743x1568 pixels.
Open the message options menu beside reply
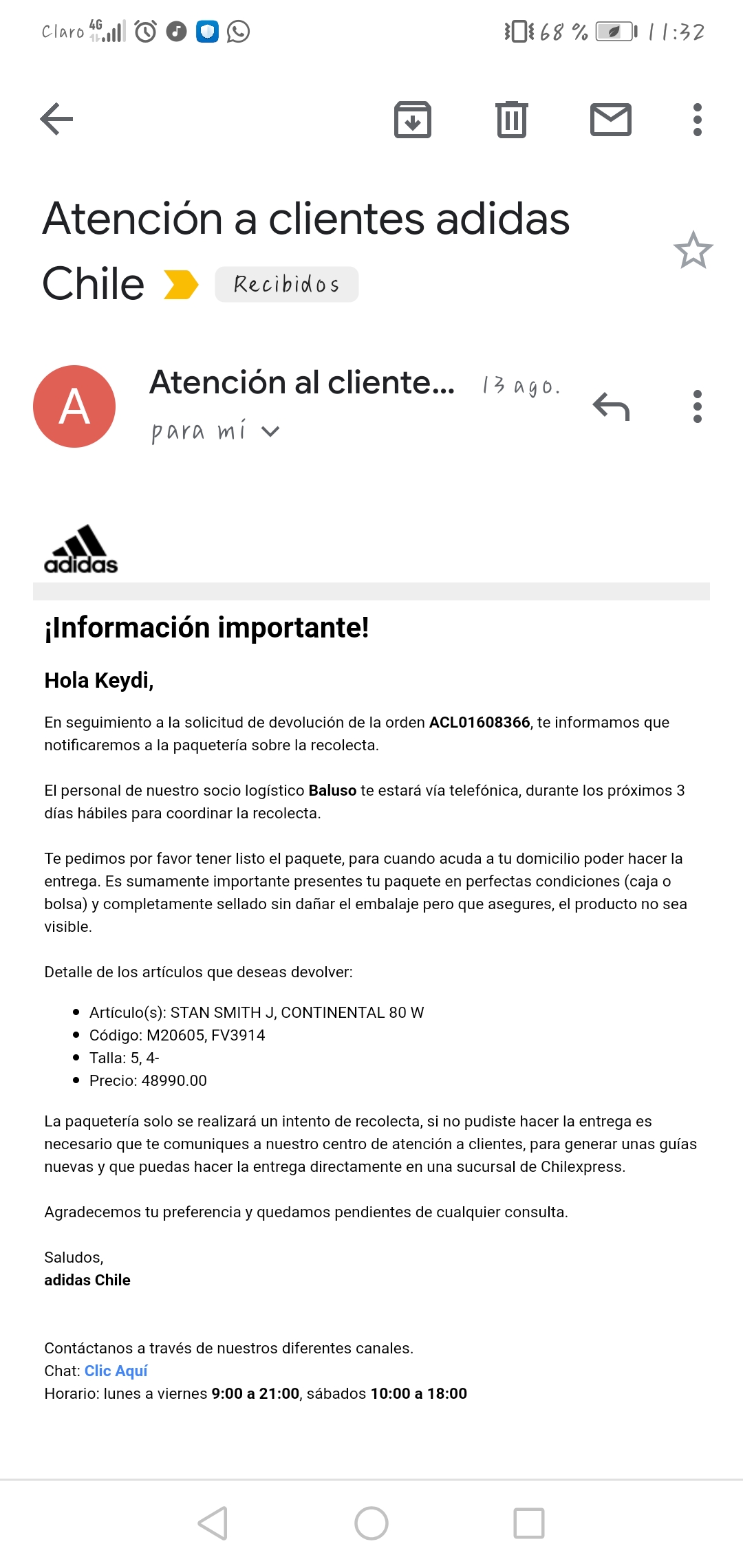point(698,406)
